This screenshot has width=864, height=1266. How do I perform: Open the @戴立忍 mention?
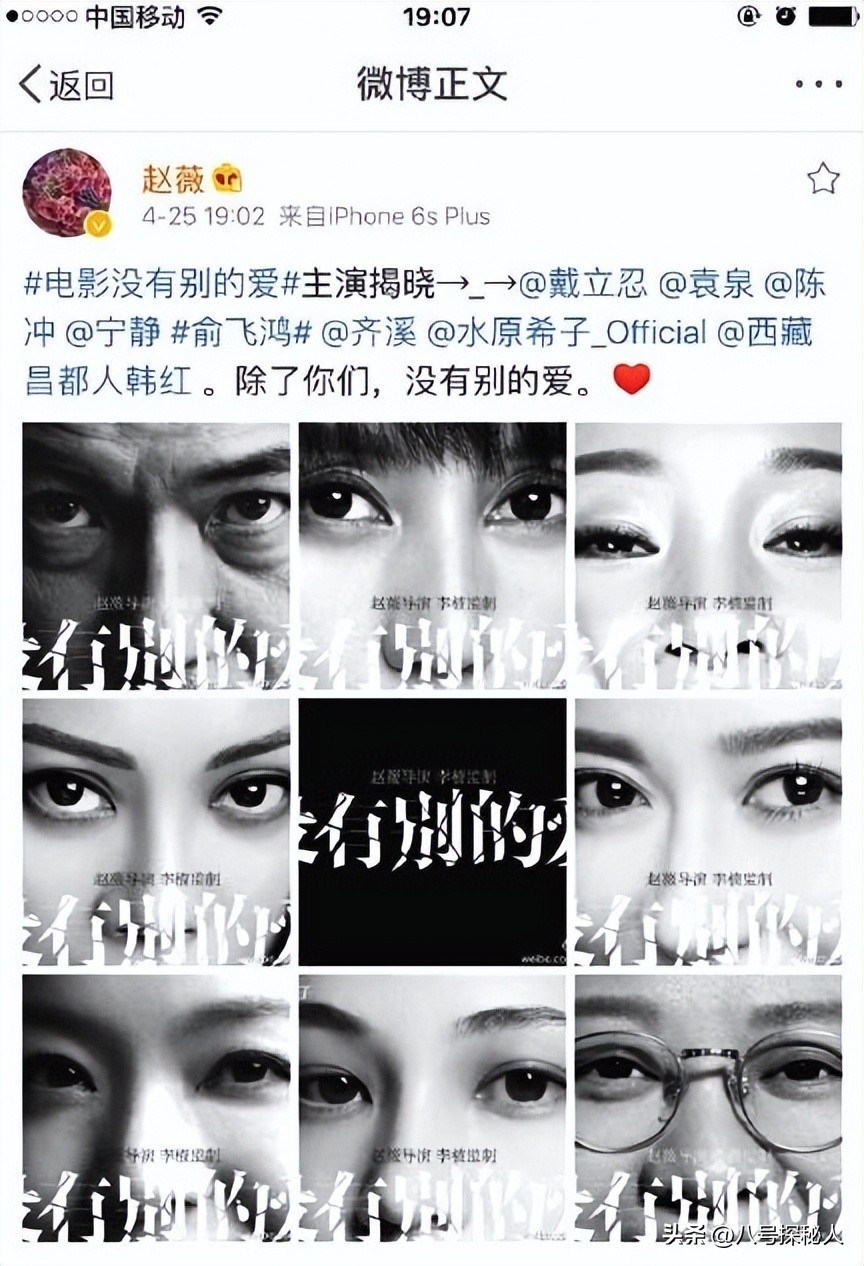[x=584, y=285]
